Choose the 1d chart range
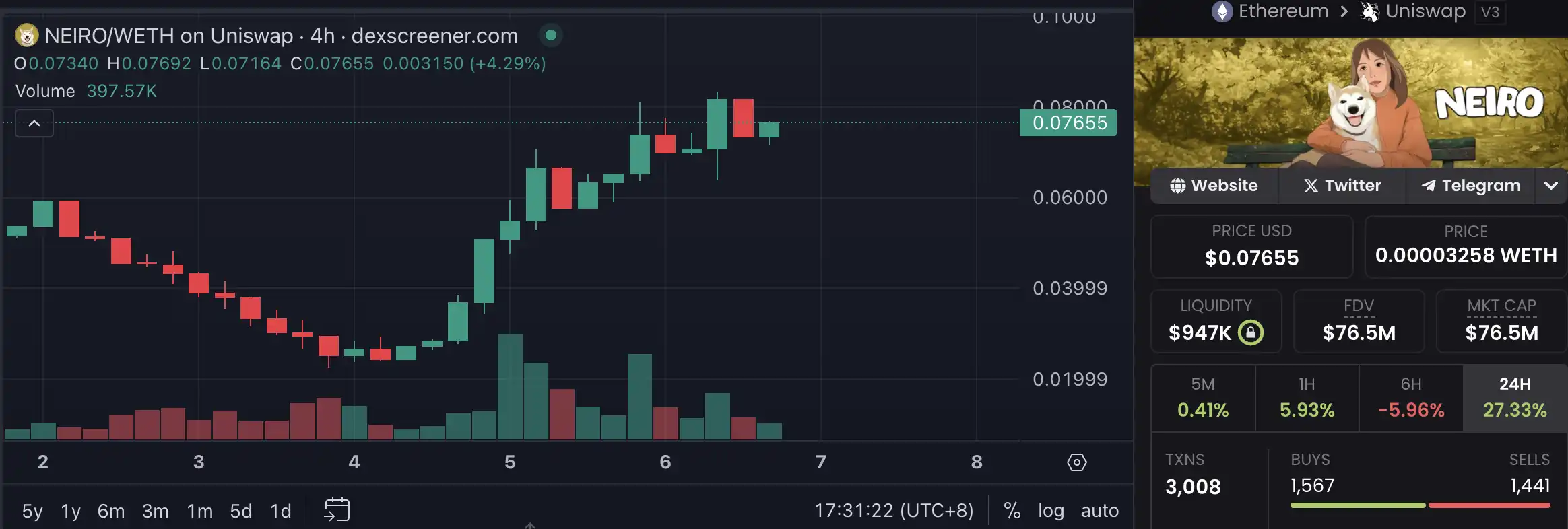 coord(281,511)
